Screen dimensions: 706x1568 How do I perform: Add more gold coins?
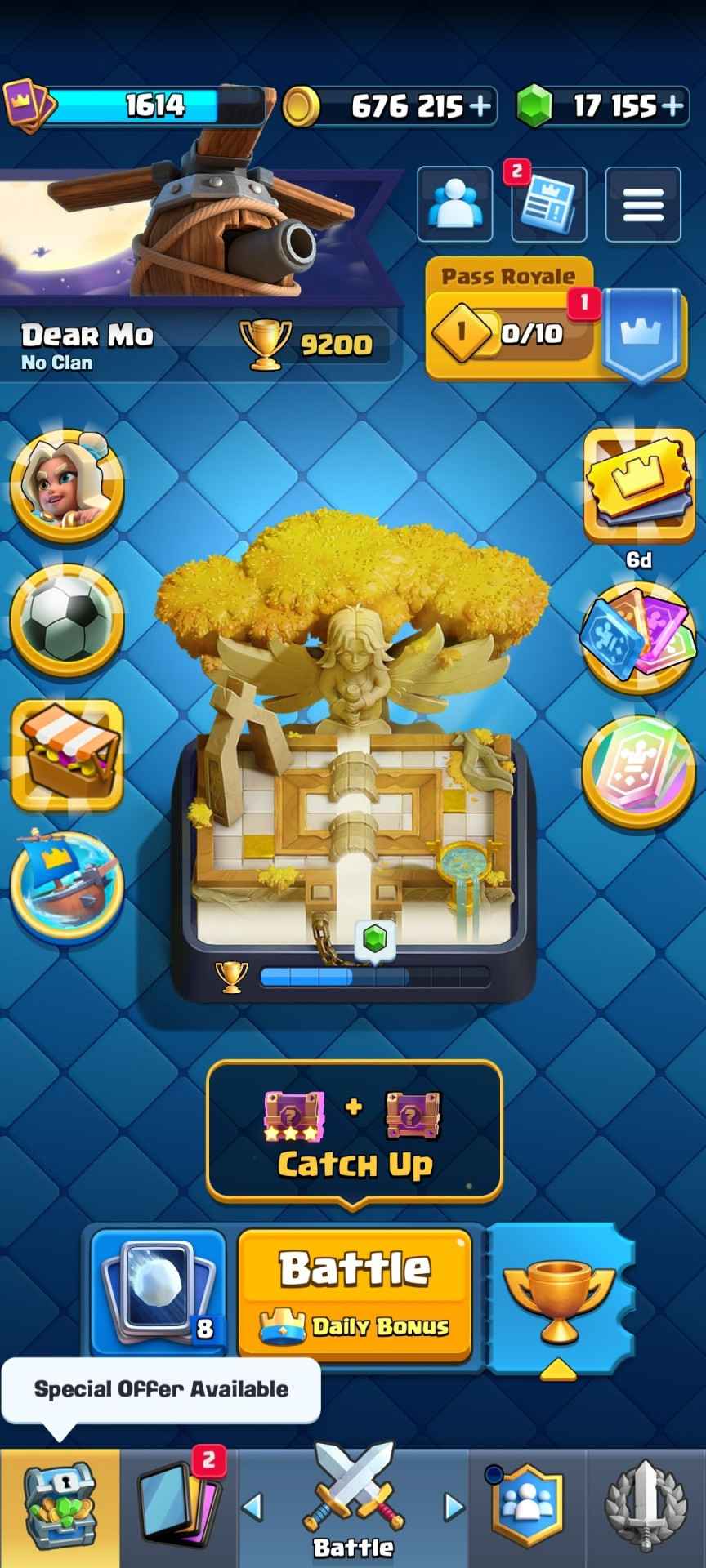[x=480, y=105]
